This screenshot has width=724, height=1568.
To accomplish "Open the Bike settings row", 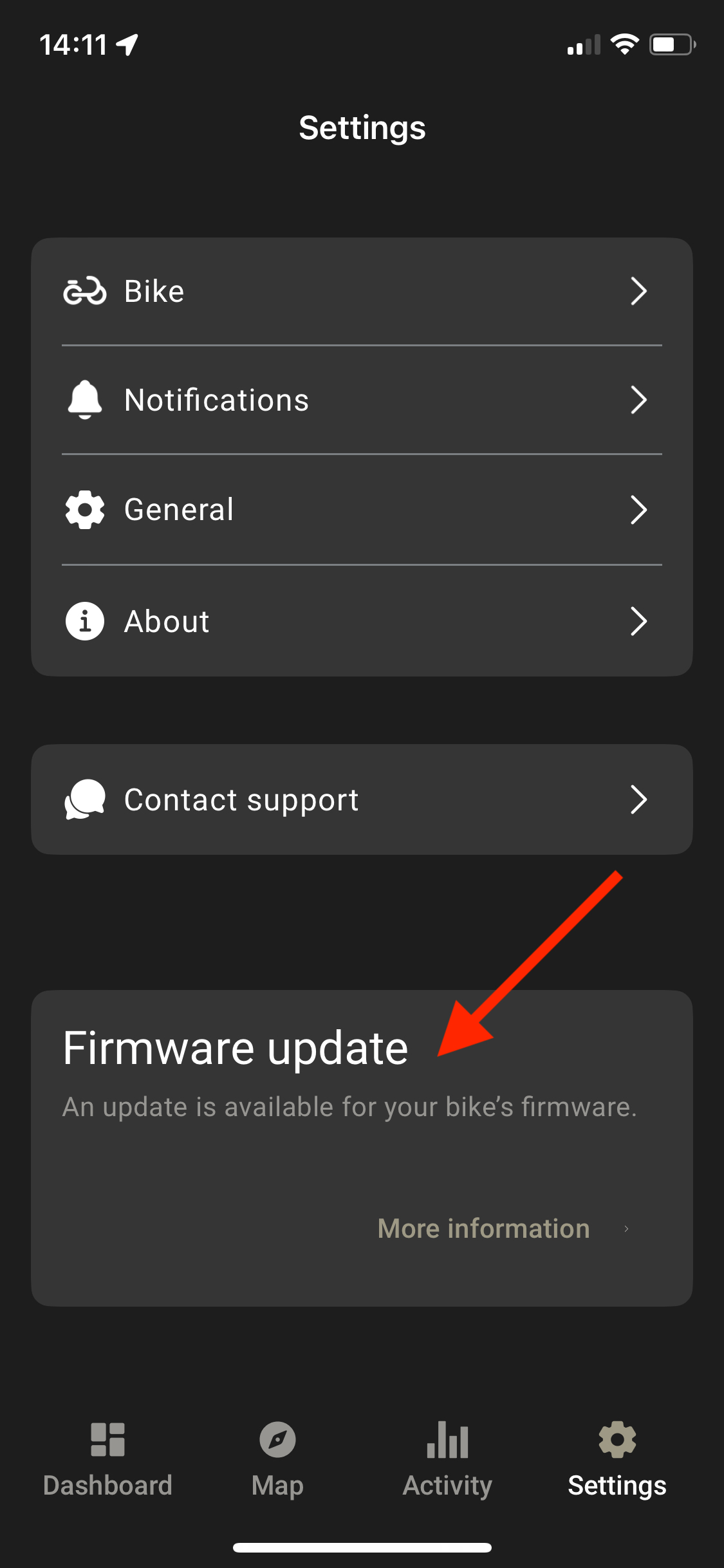I will pos(362,292).
